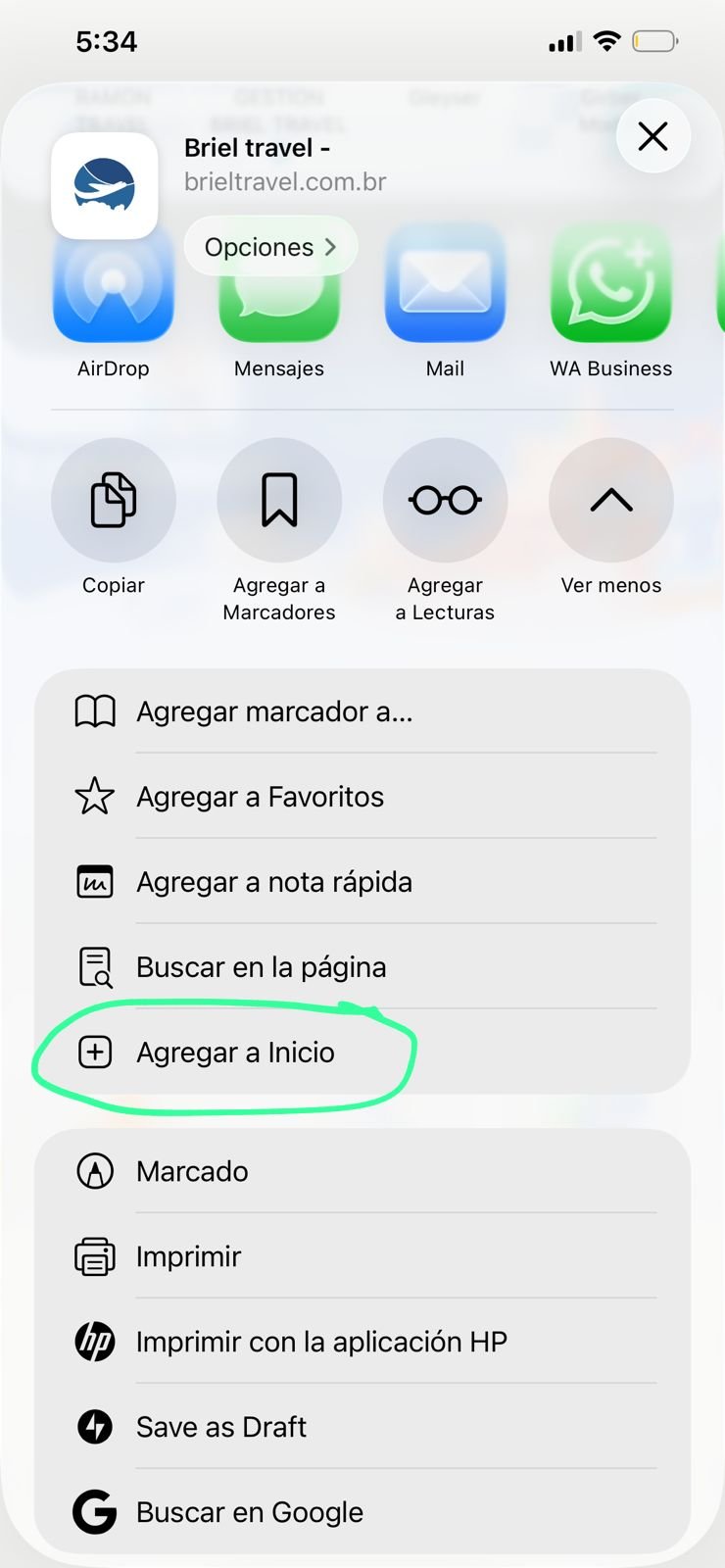The width and height of the screenshot is (725, 1568).
Task: Select Agregar a Marcadores
Action: pos(279,501)
